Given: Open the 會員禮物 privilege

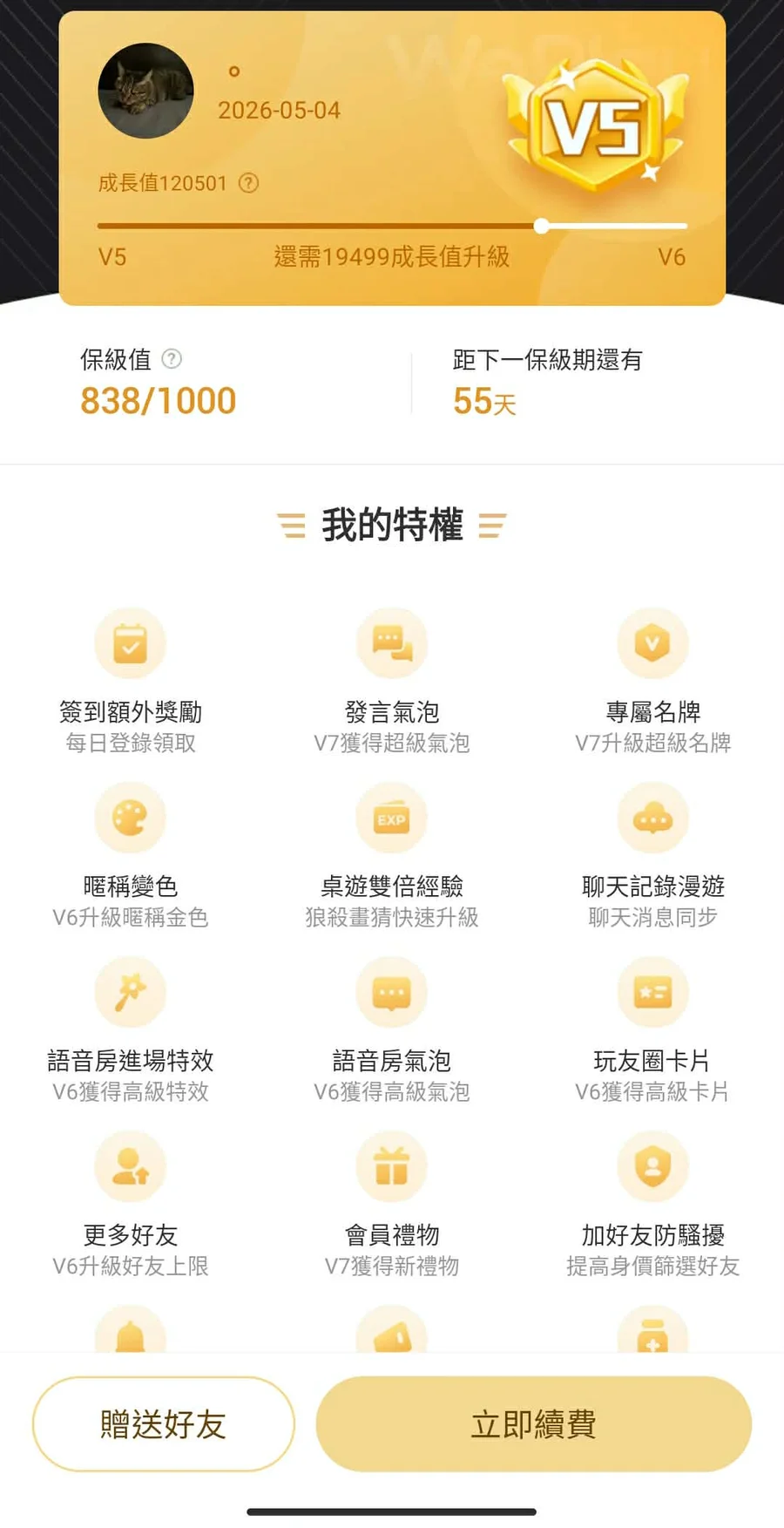Looking at the screenshot, I should coord(392,1168).
